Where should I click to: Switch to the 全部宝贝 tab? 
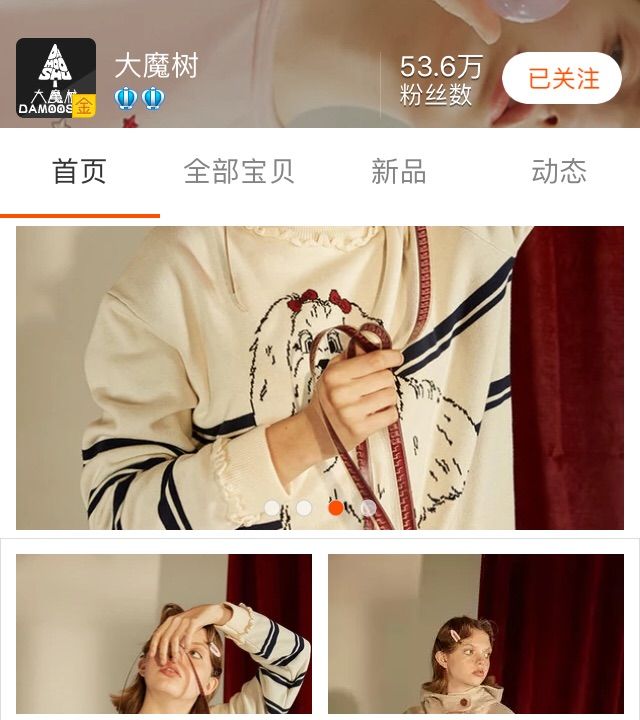239,172
